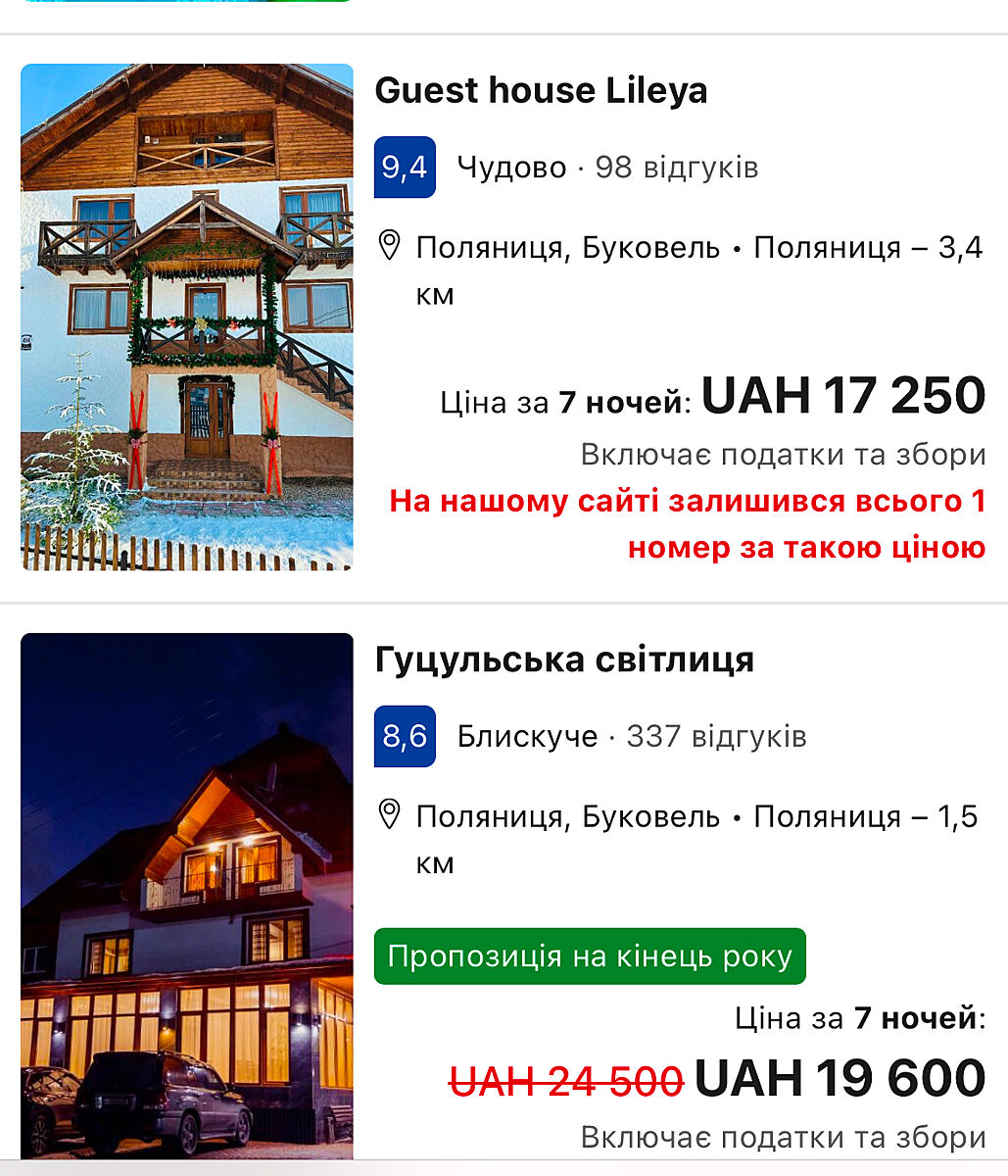1008x1176 pixels.
Task: Open the Гуцульська світлиця listing
Action: 564,660
